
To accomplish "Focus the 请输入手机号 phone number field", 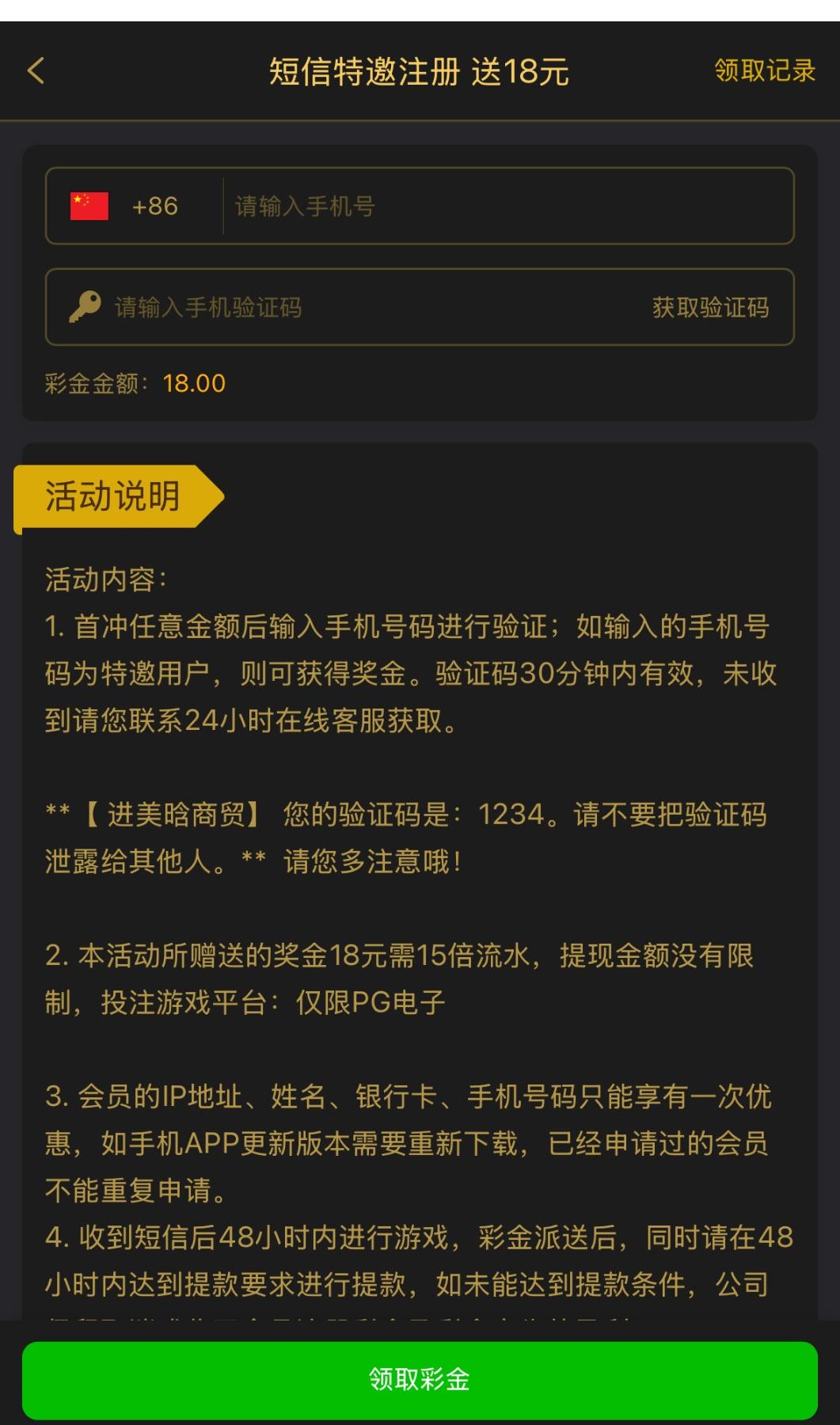I will pyautogui.click(x=507, y=207).
